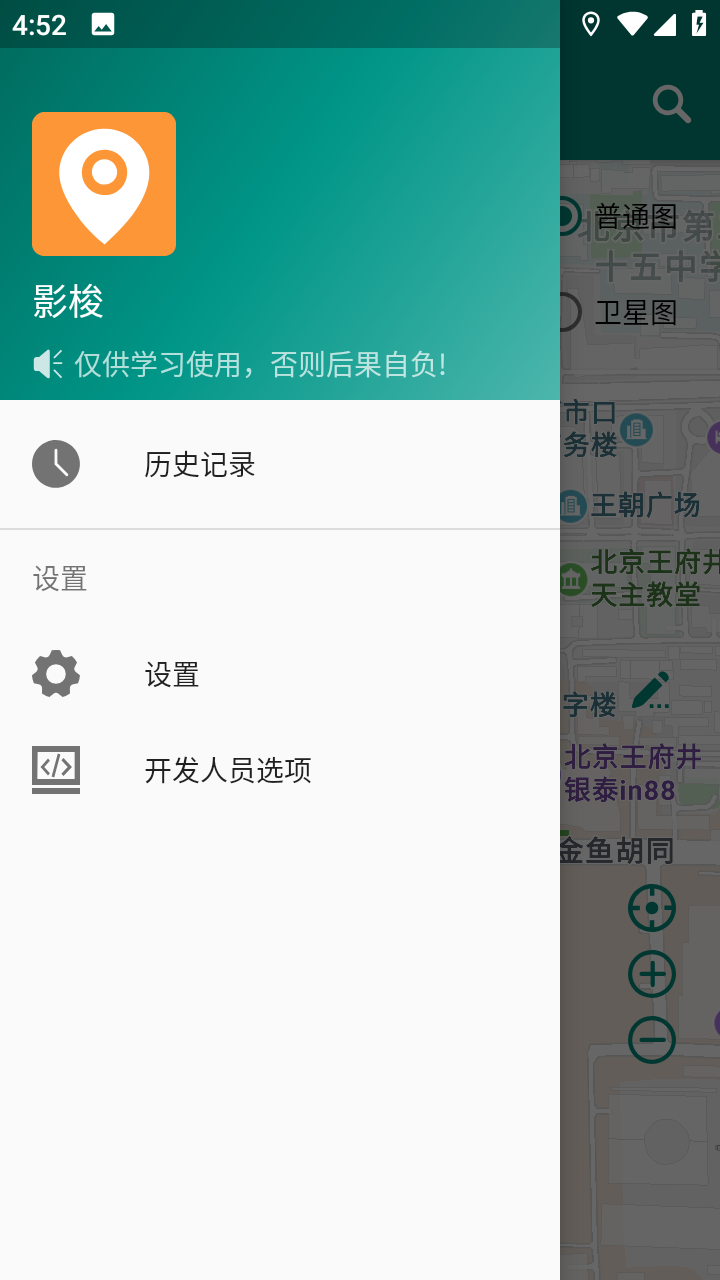
Task: Tap the orange 影梭 location pin logo
Action: [x=104, y=183]
